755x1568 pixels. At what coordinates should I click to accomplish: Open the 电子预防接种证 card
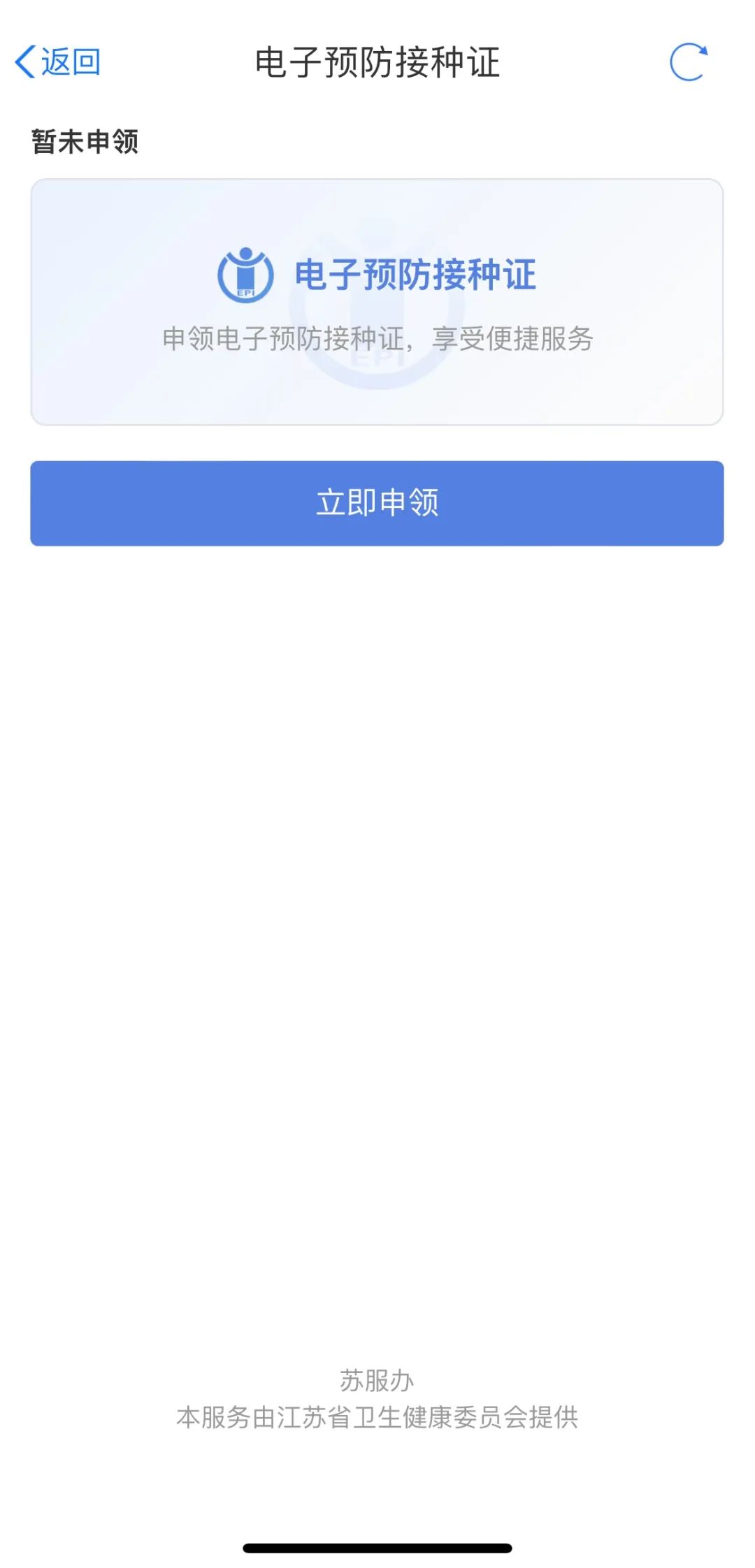tap(377, 302)
